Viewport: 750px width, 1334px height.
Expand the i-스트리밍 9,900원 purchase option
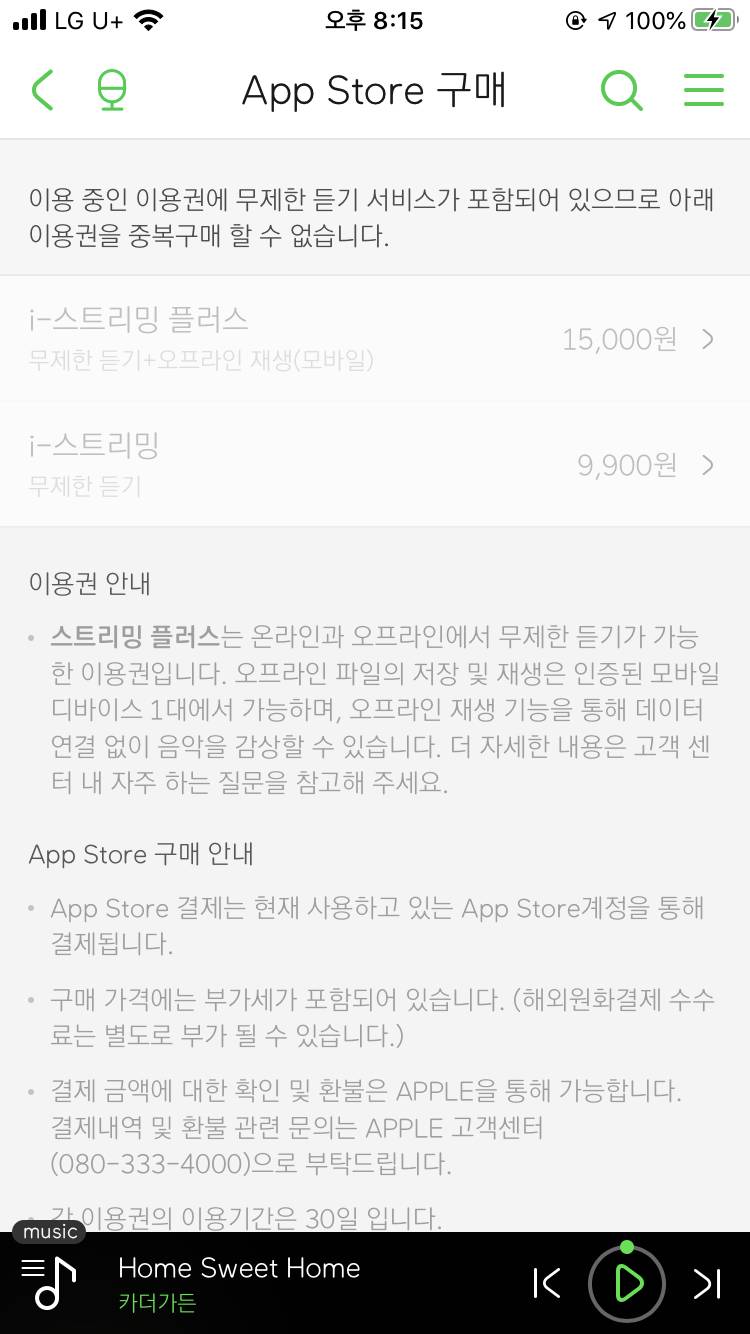375,463
